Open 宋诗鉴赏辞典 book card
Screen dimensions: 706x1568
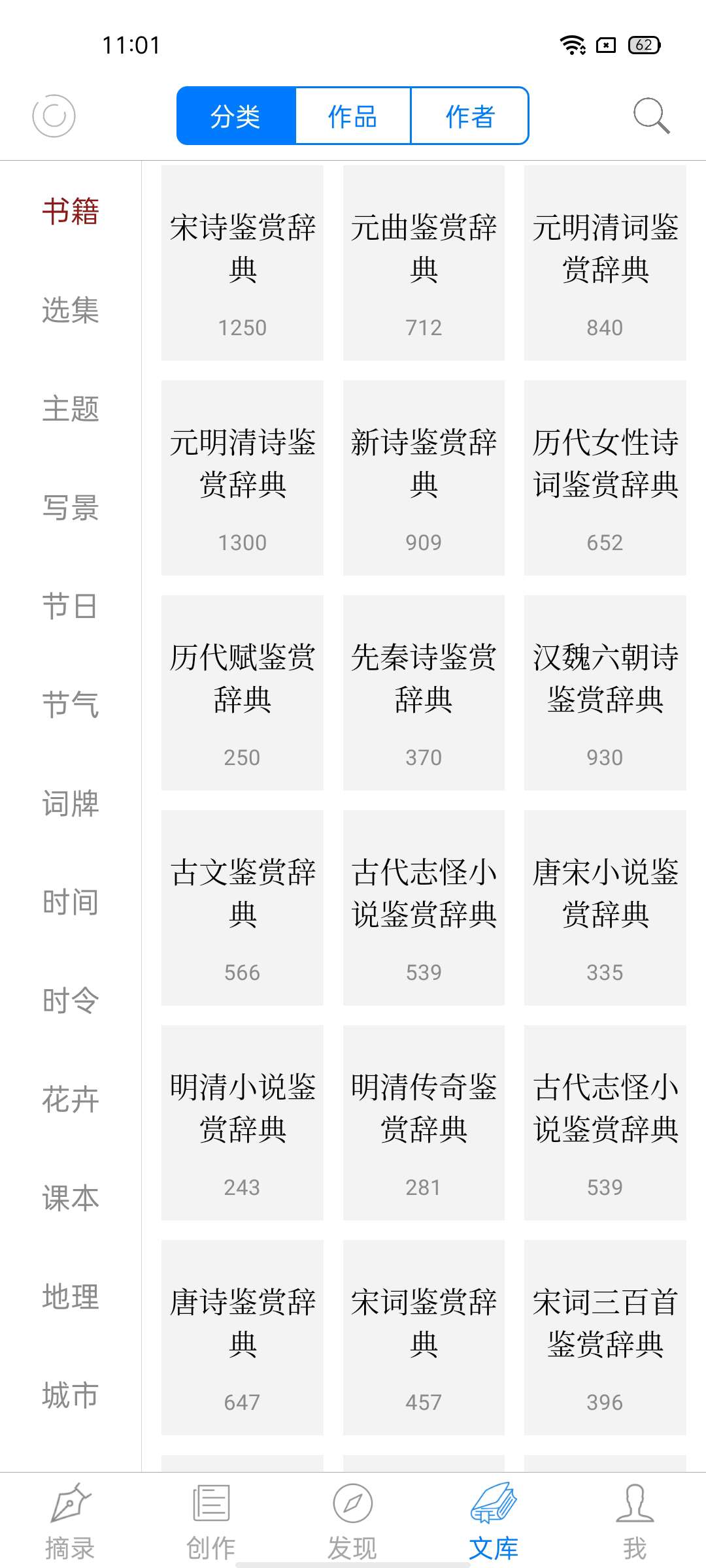tap(243, 263)
